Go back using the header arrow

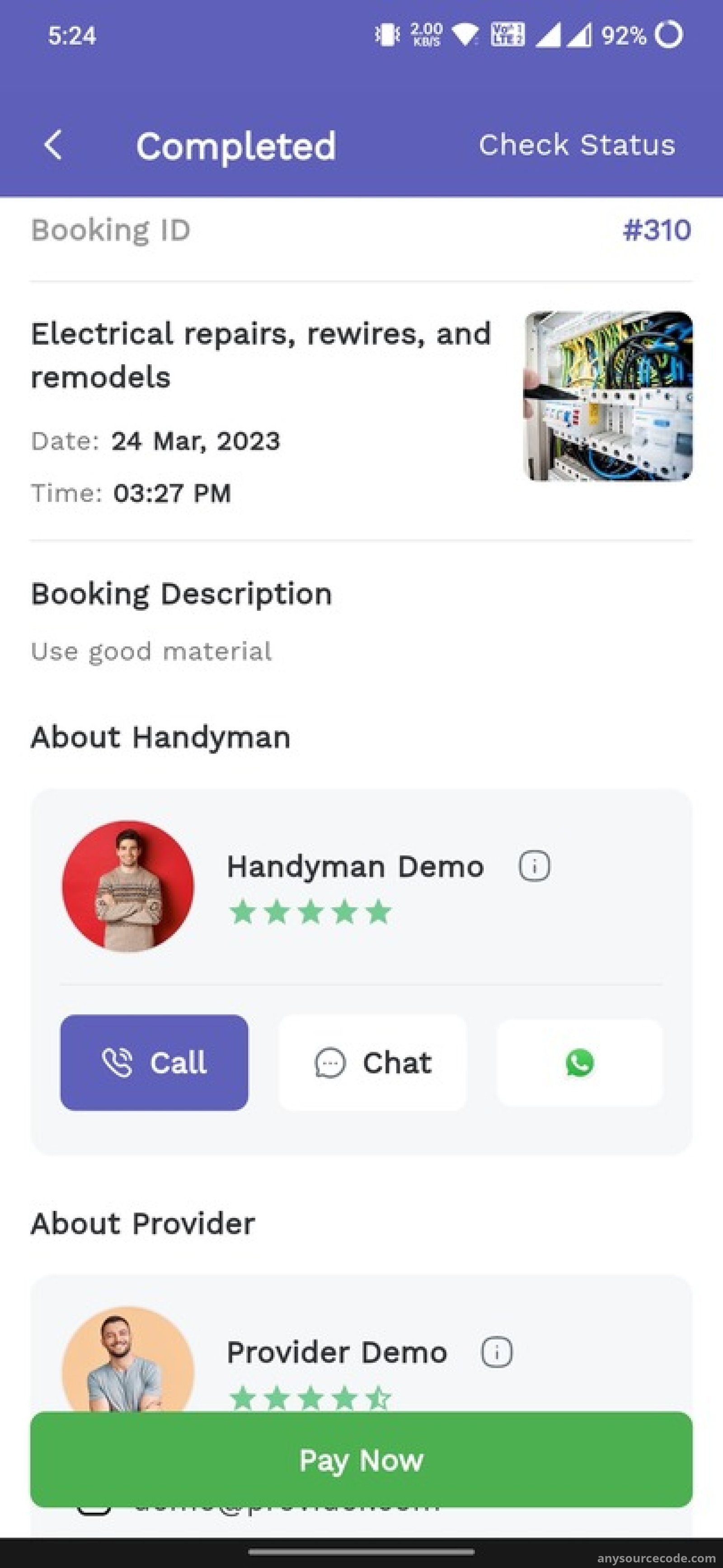click(54, 146)
